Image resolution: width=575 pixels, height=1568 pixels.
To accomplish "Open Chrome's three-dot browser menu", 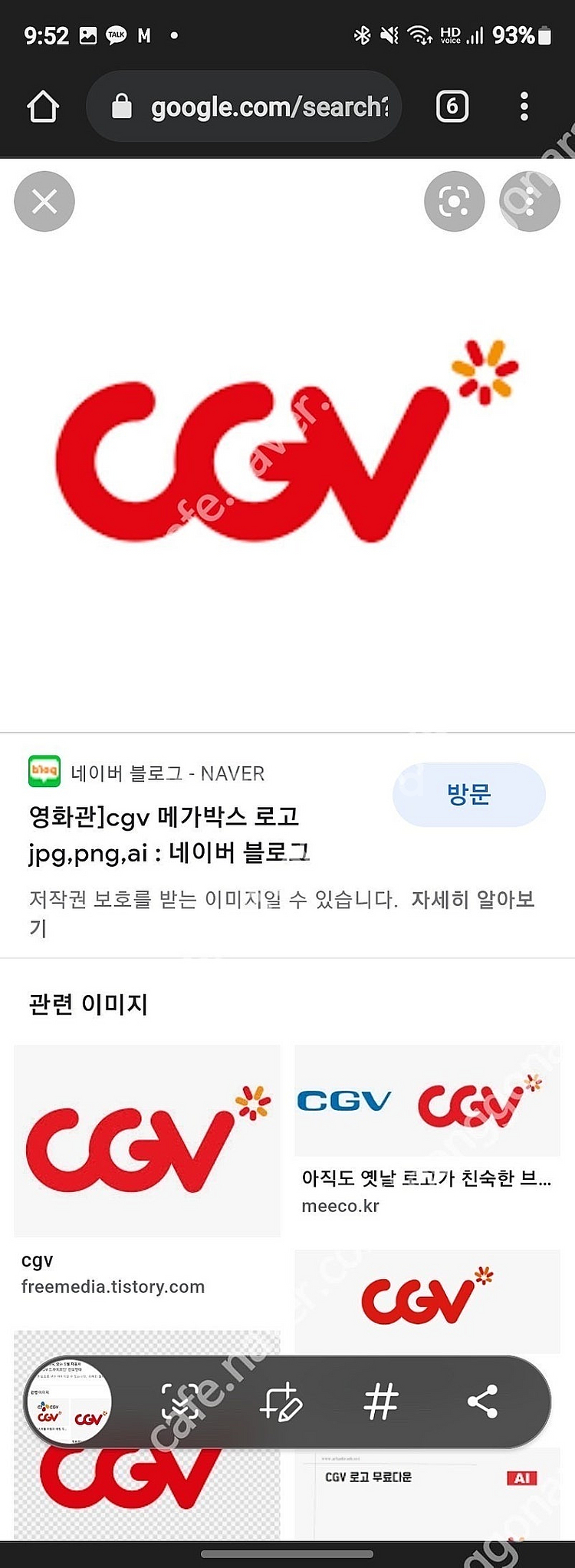I will point(524,107).
